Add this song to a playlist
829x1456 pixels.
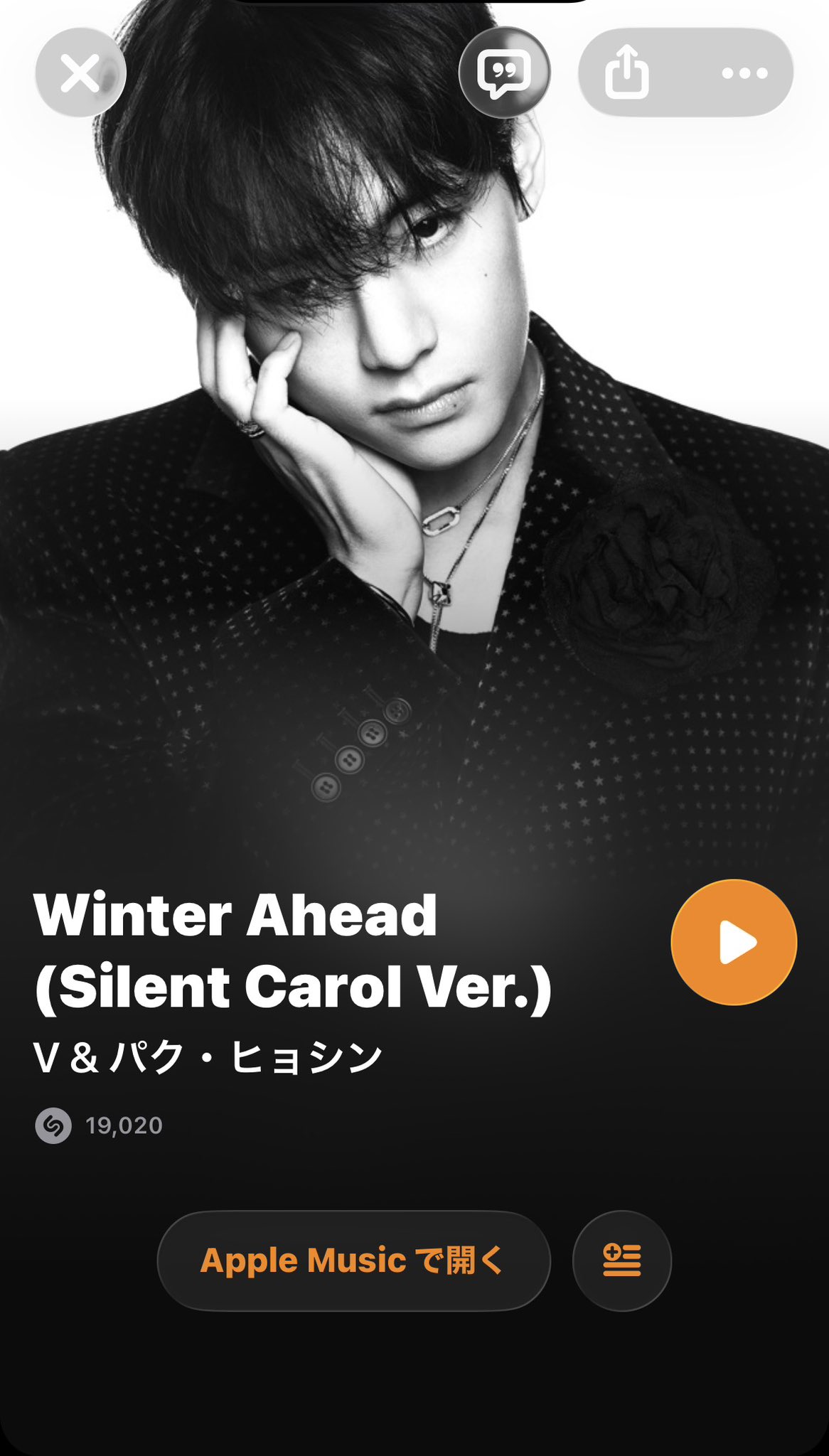point(621,1260)
